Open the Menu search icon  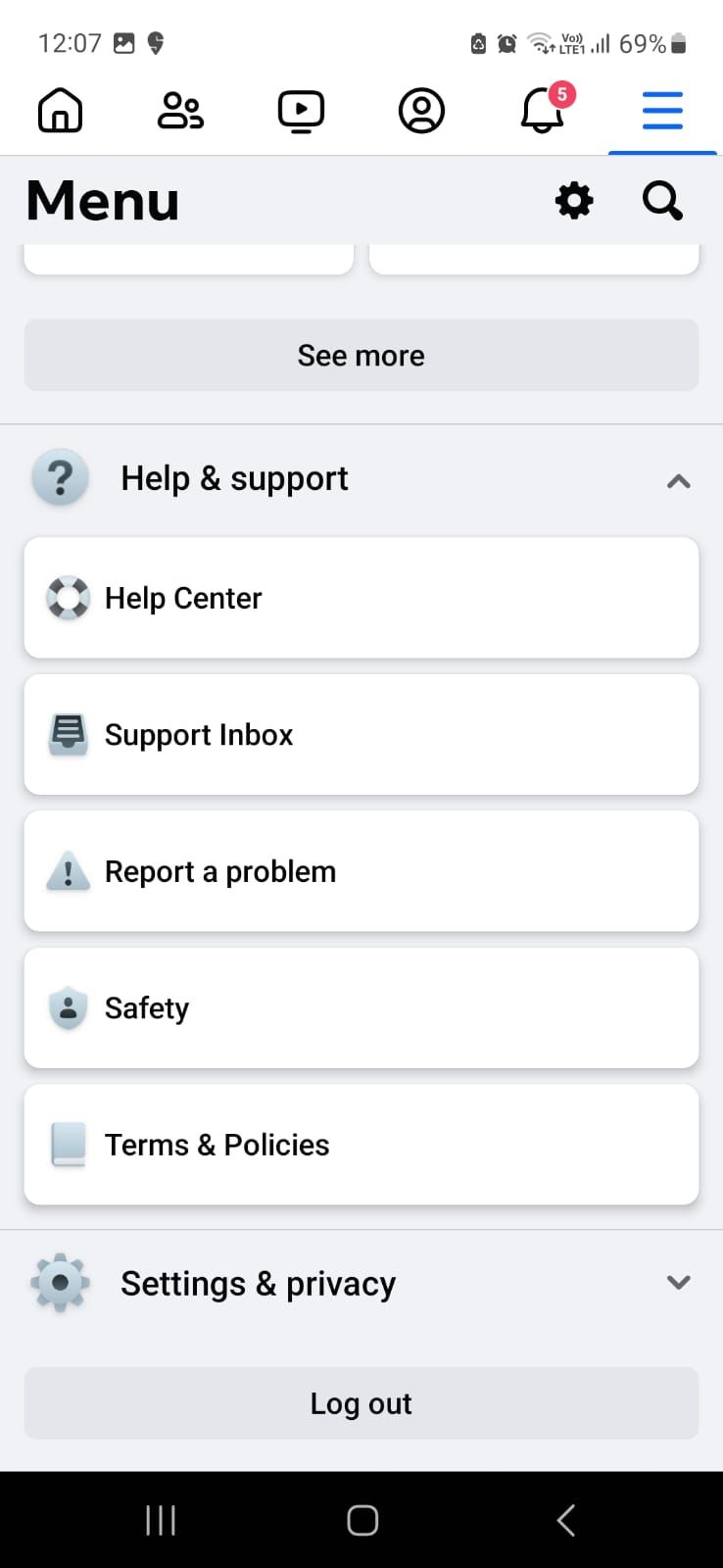pyautogui.click(x=661, y=201)
